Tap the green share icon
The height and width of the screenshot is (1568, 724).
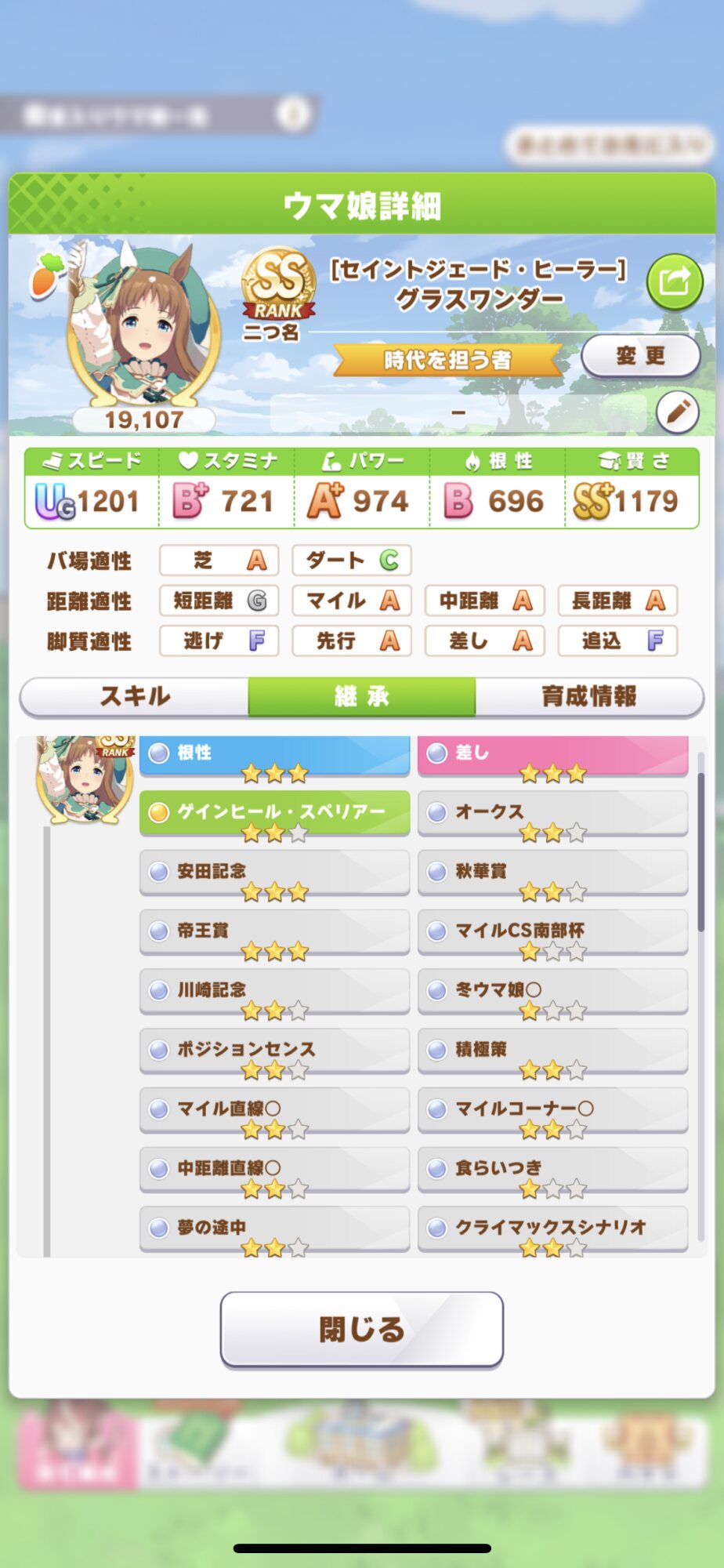pos(674,281)
